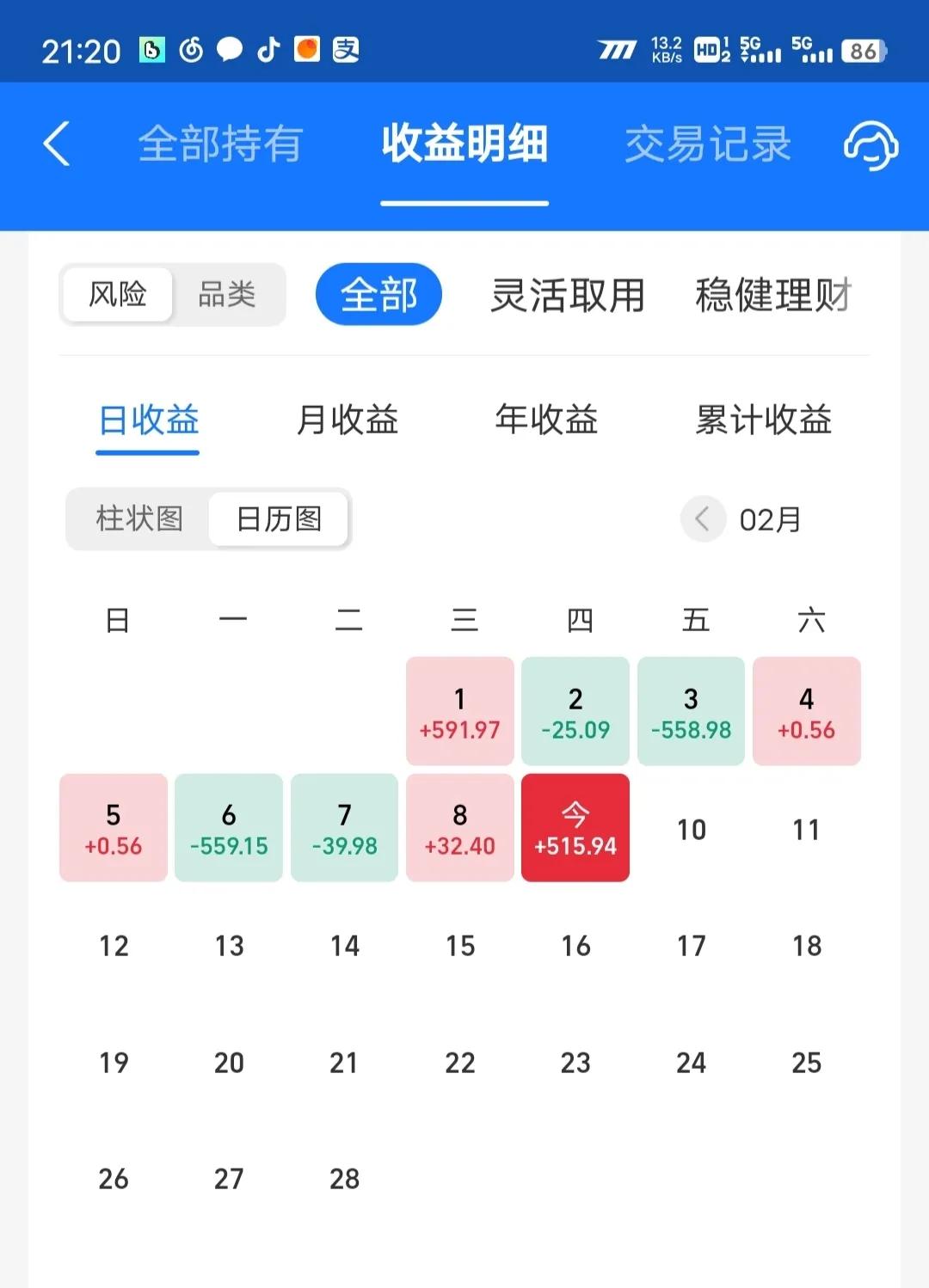This screenshot has height=1288, width=929.
Task: Tap today's cell showing +515.94
Action: [575, 828]
